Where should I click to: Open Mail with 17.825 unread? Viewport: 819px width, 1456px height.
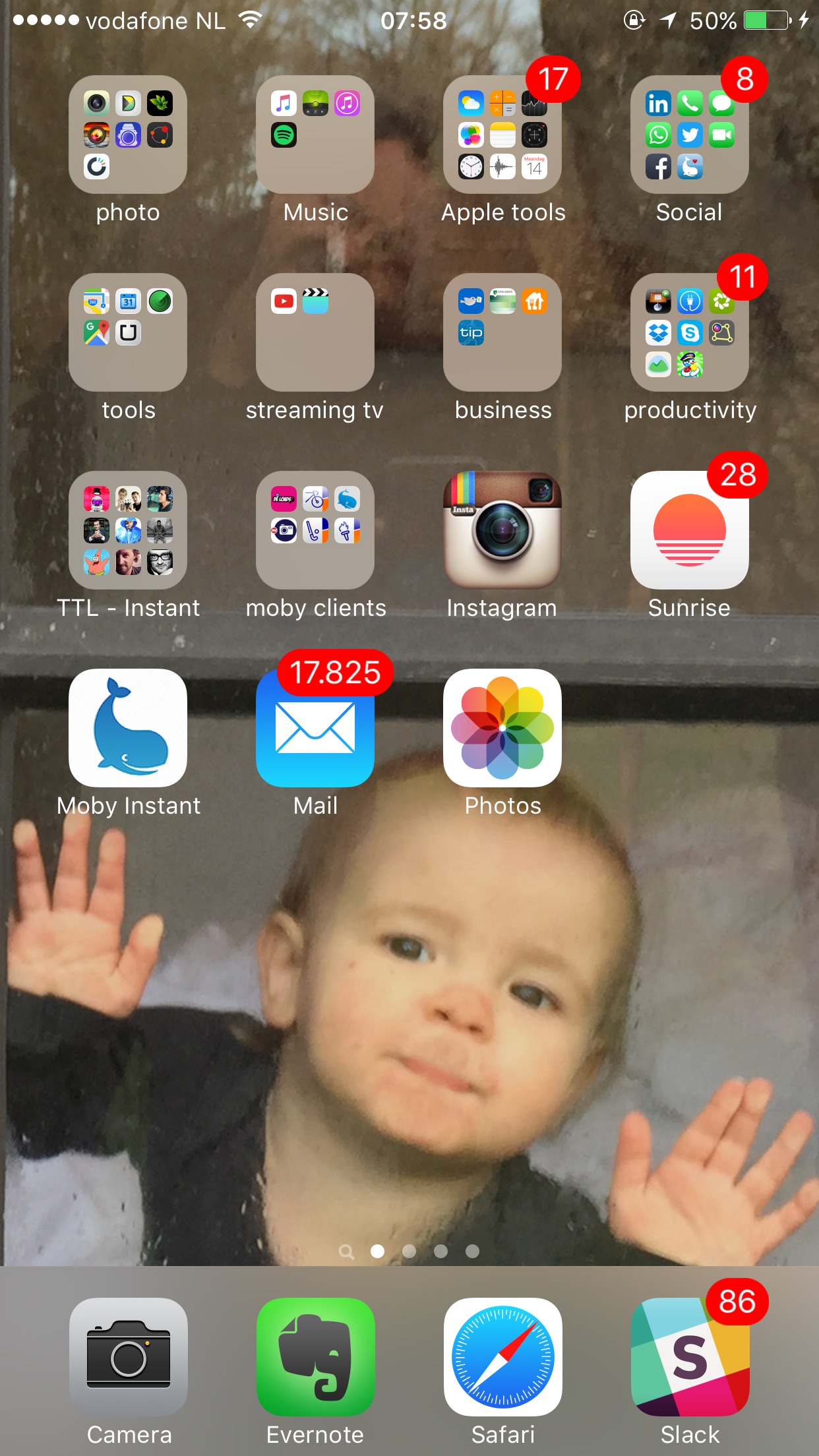[x=315, y=728]
